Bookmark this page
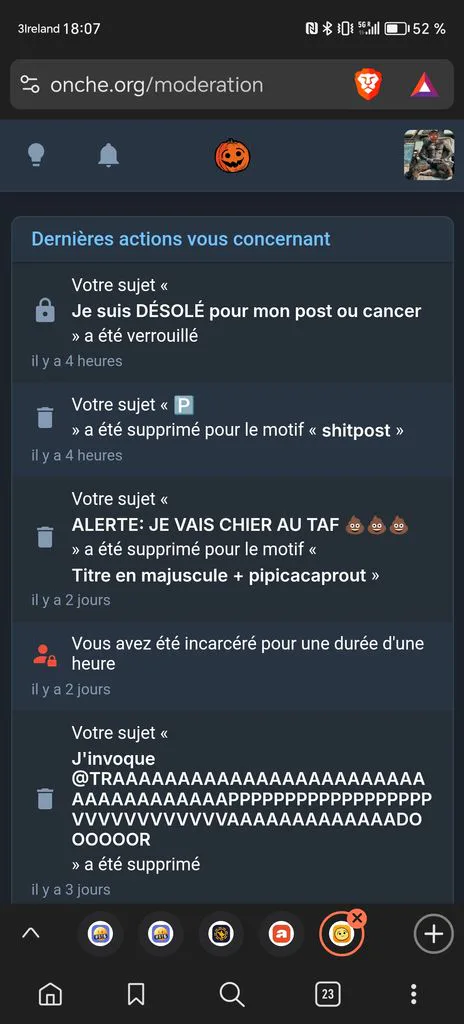 [x=136, y=995]
